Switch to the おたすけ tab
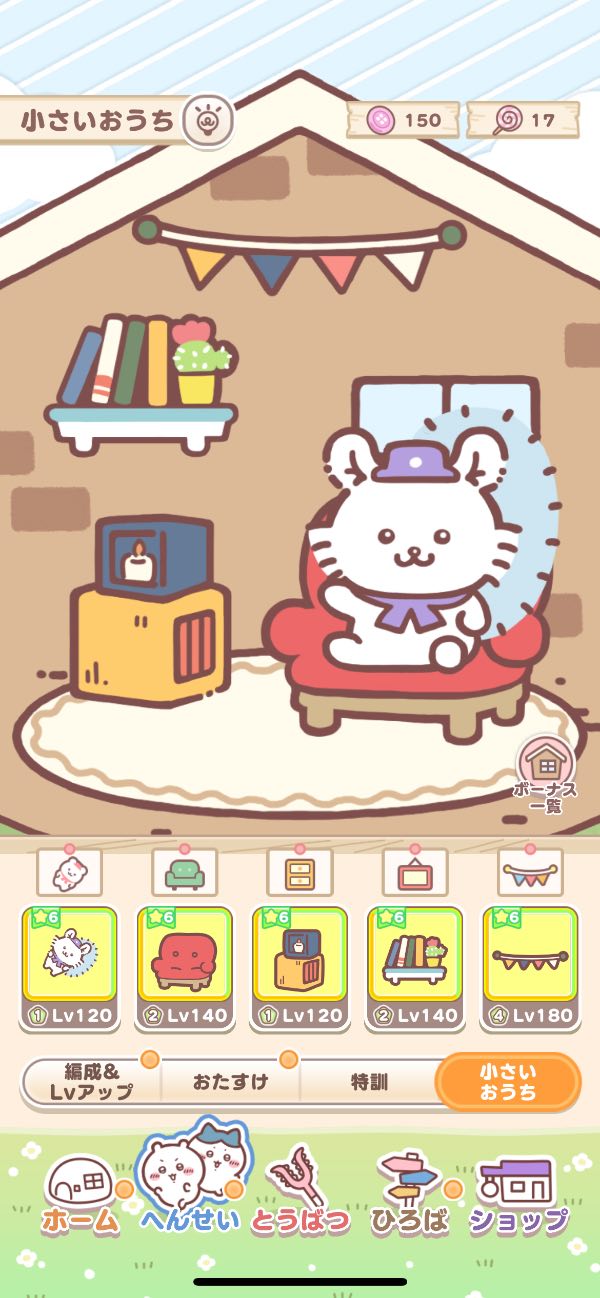 [230, 1082]
